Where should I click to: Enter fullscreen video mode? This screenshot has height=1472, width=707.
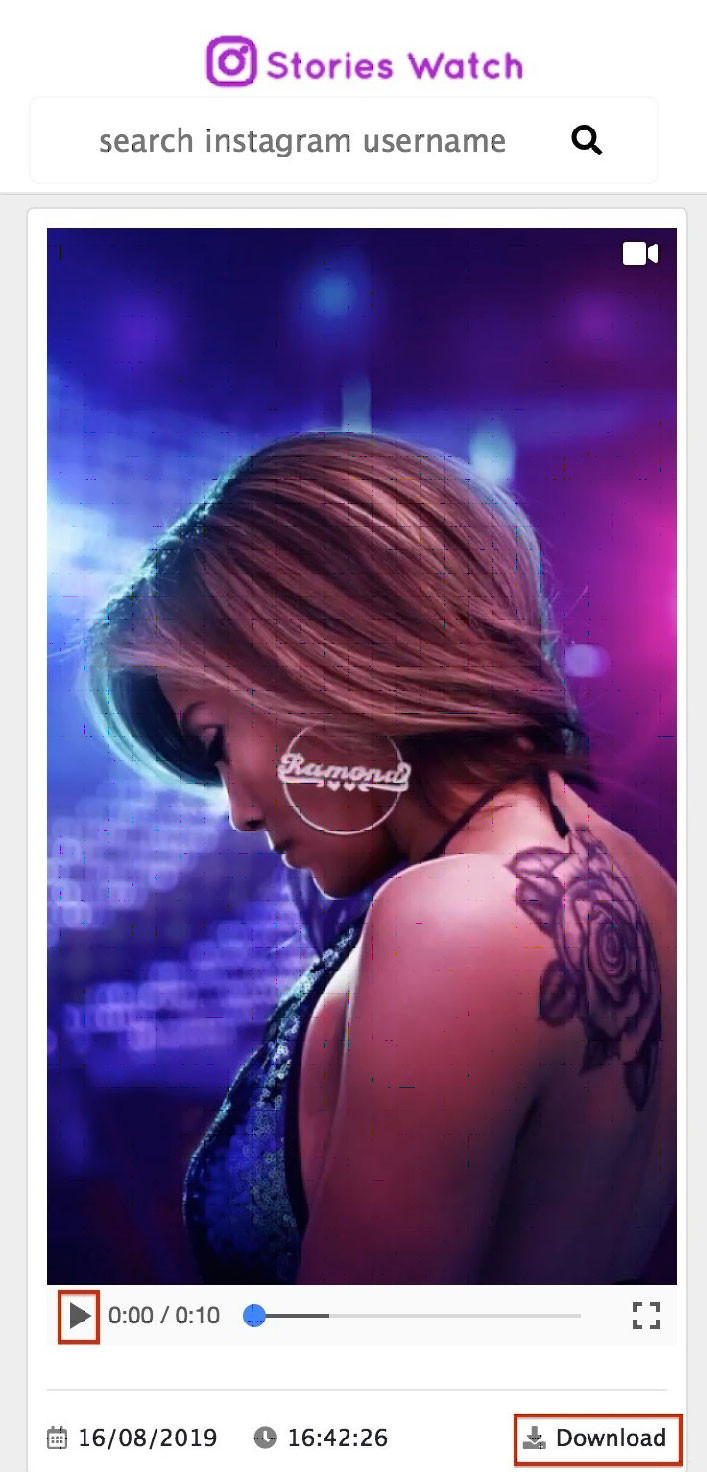coord(647,1315)
